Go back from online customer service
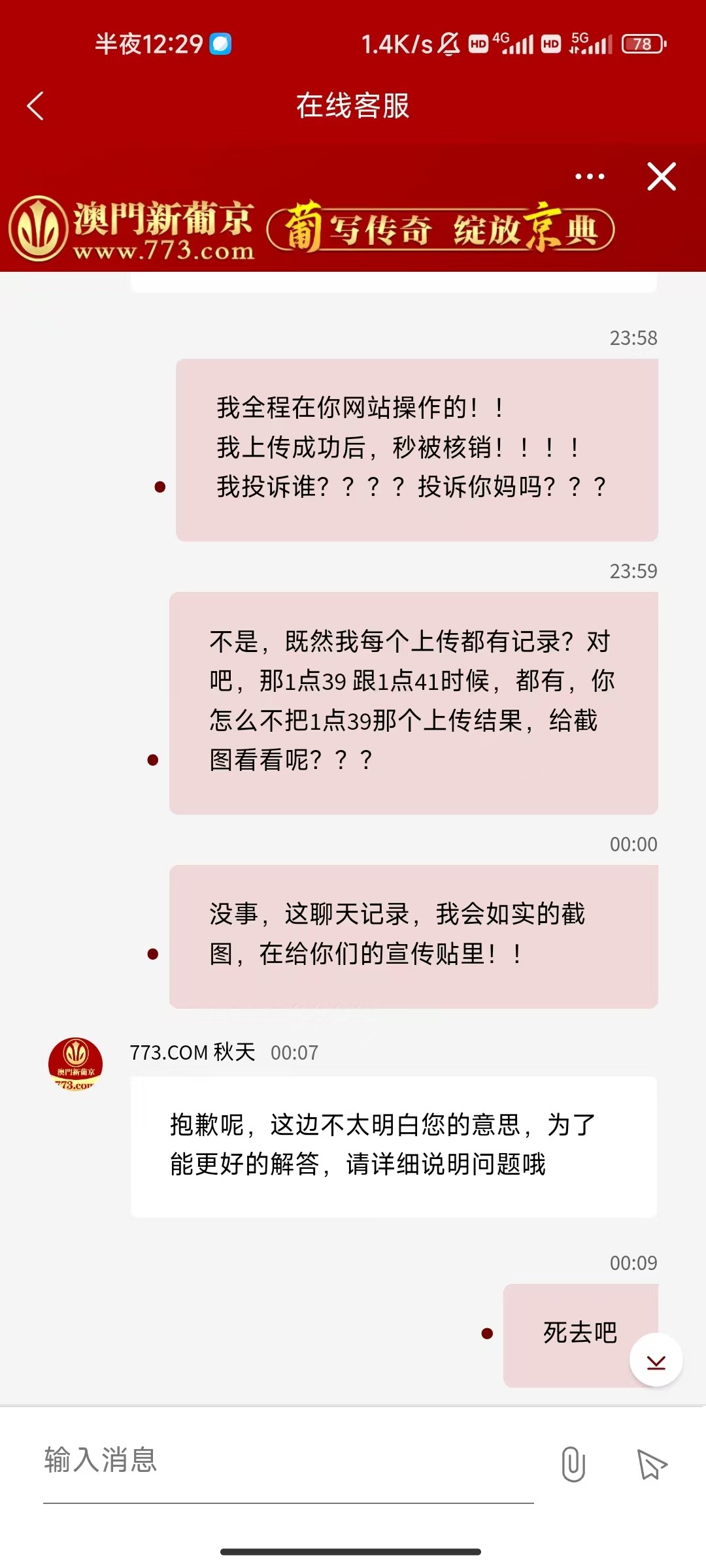The width and height of the screenshot is (706, 1568). click(x=35, y=106)
